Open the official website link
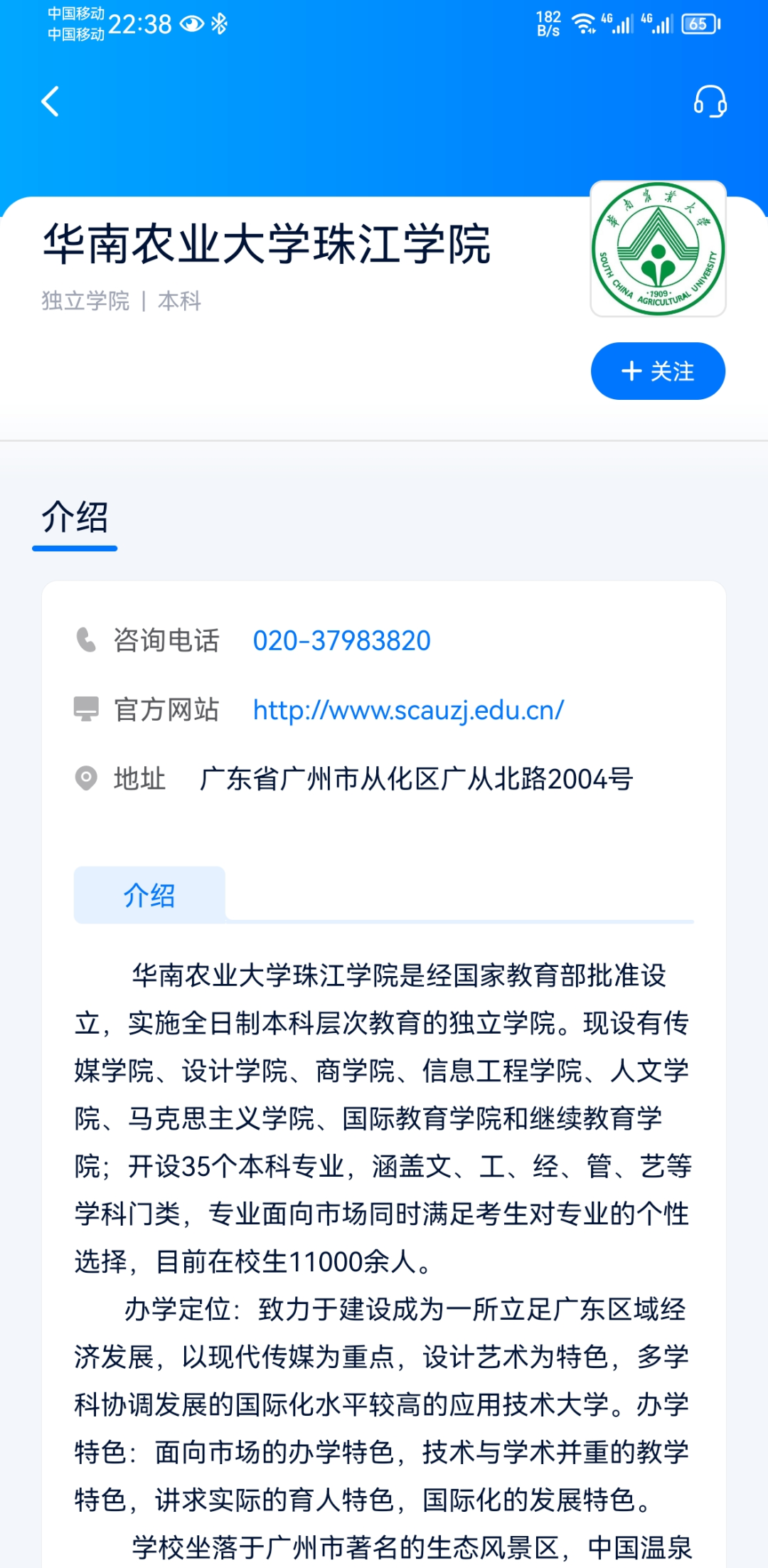Image resolution: width=768 pixels, height=1568 pixels. click(x=408, y=710)
